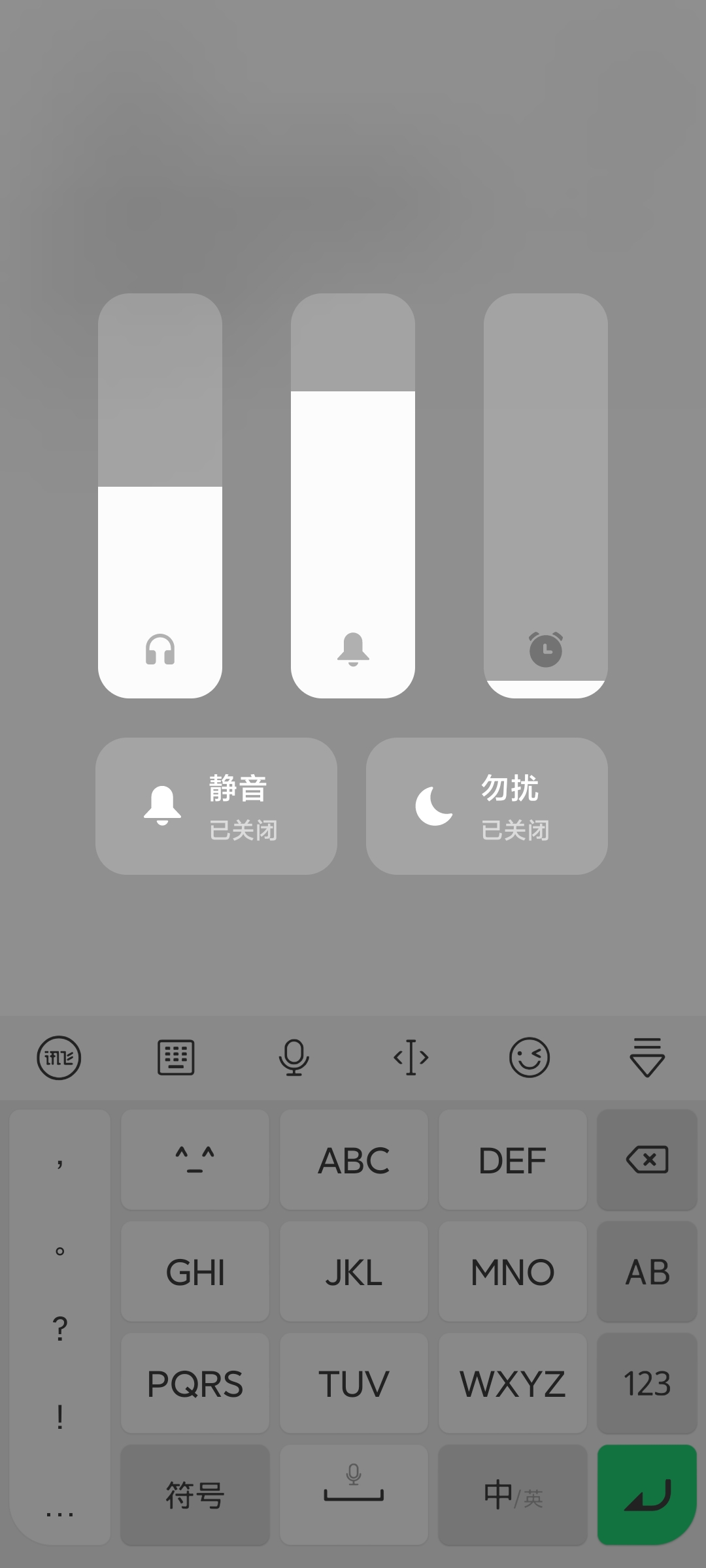Enable the 静音 silent mode toggle
The height and width of the screenshot is (1568, 706).
coord(216,806)
